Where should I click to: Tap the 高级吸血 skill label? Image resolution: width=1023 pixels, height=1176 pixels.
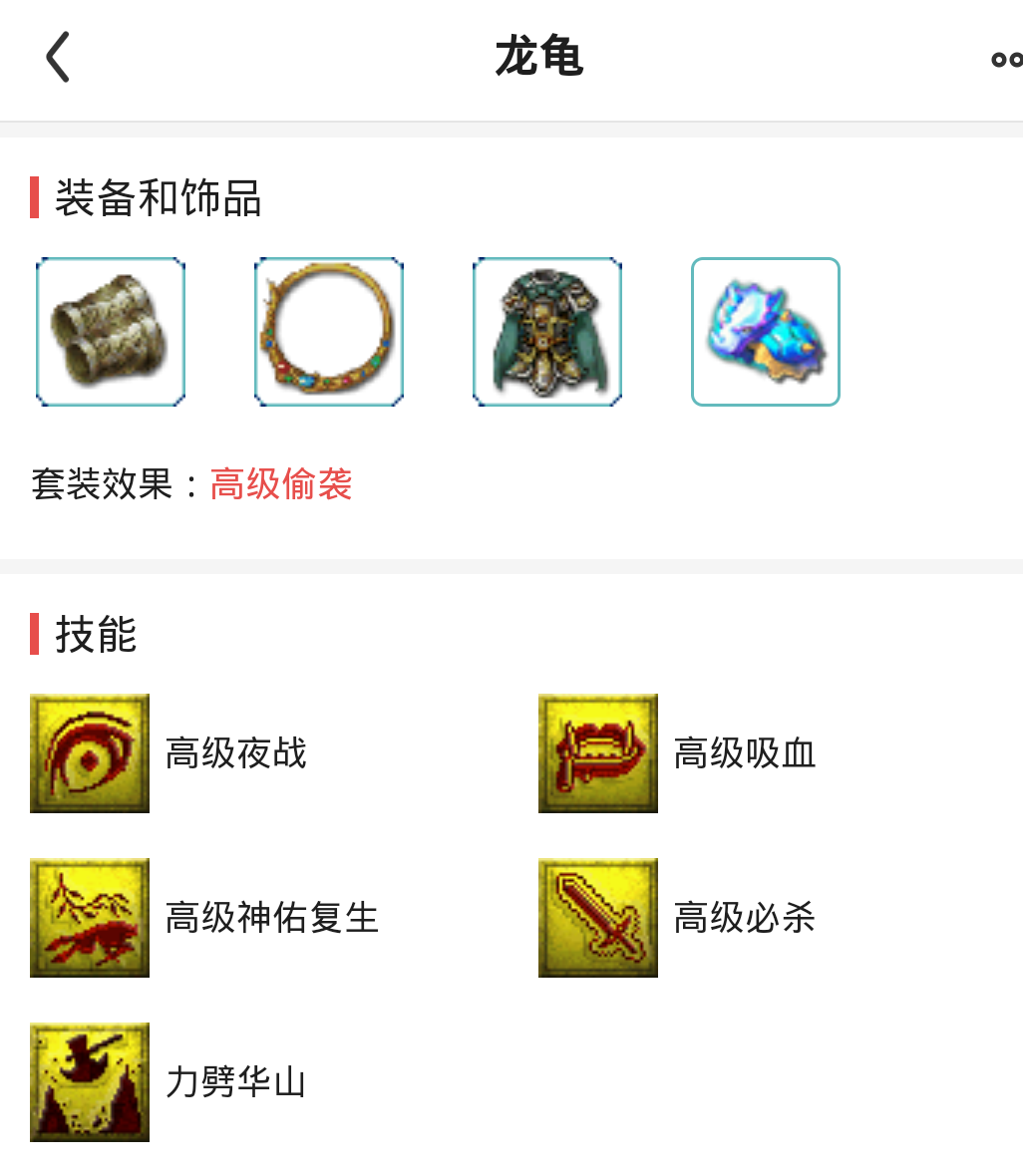click(x=744, y=754)
